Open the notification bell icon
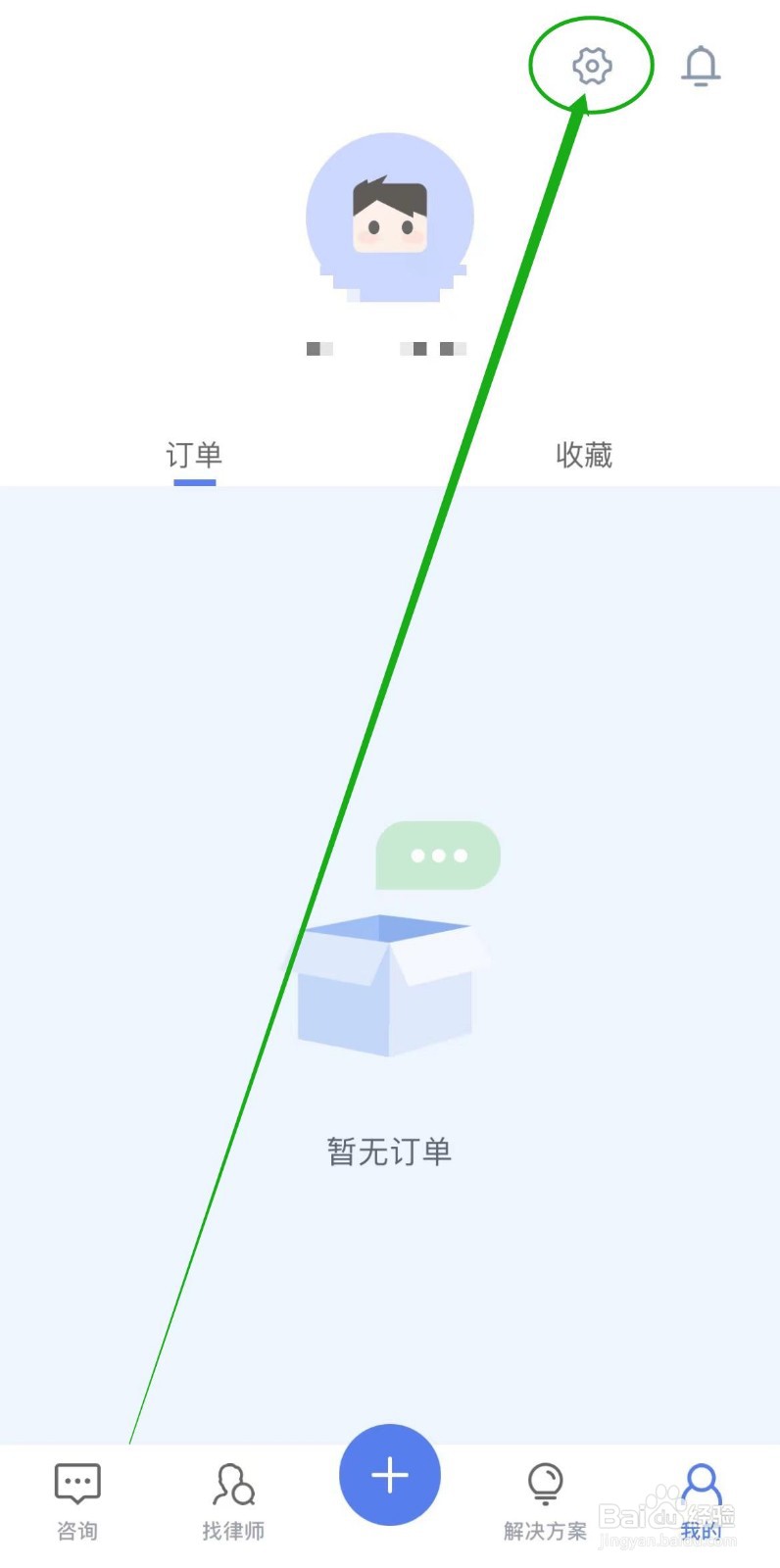This screenshot has width=780, height=1568. pyautogui.click(x=700, y=66)
